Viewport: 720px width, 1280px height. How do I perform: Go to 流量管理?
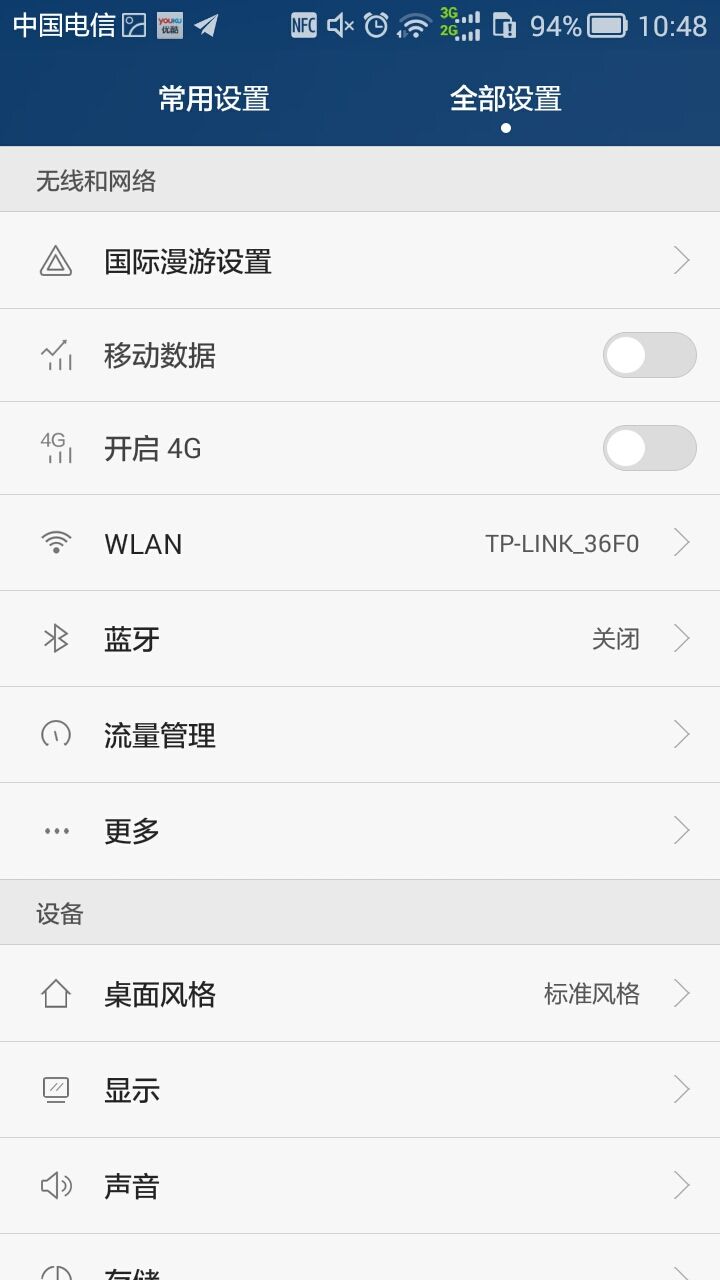point(360,735)
